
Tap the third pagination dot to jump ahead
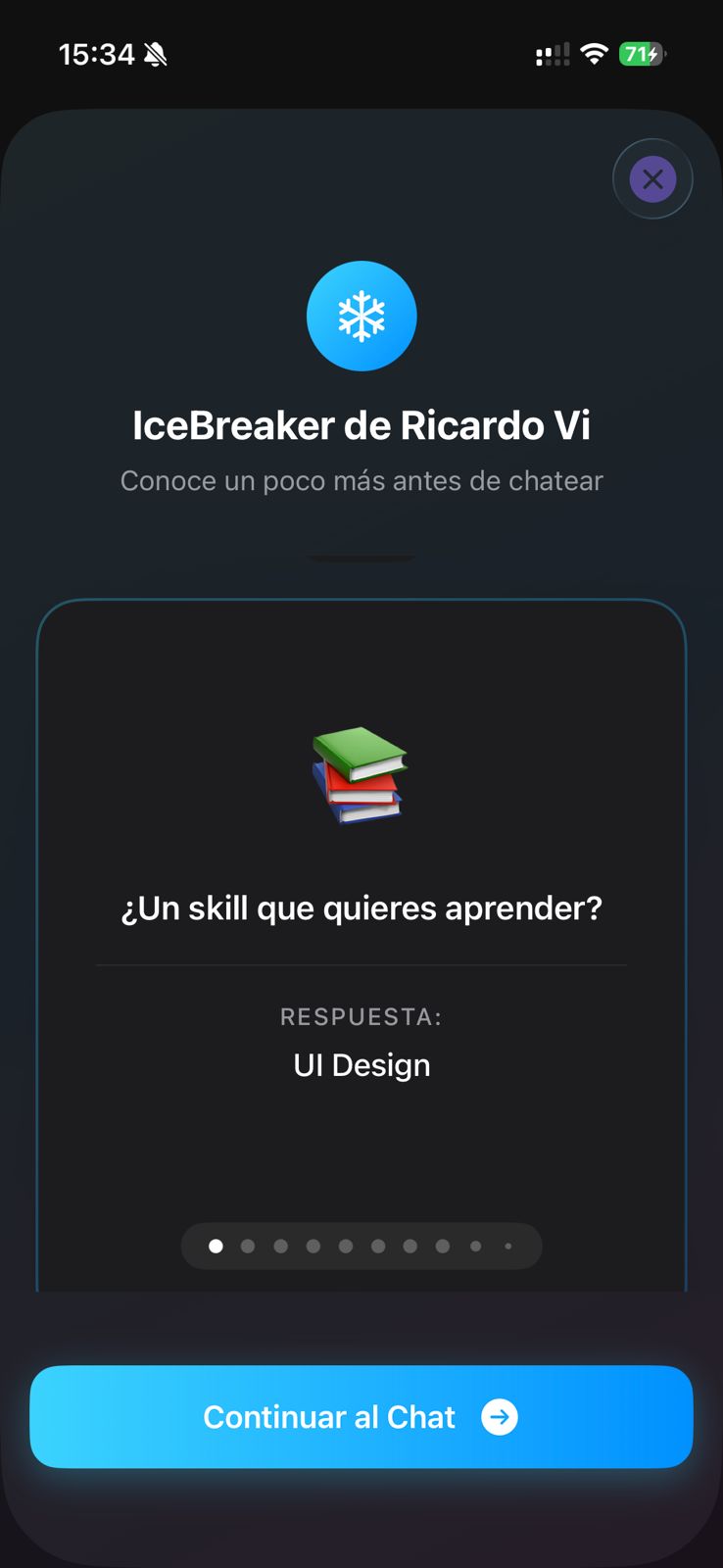pos(280,1246)
